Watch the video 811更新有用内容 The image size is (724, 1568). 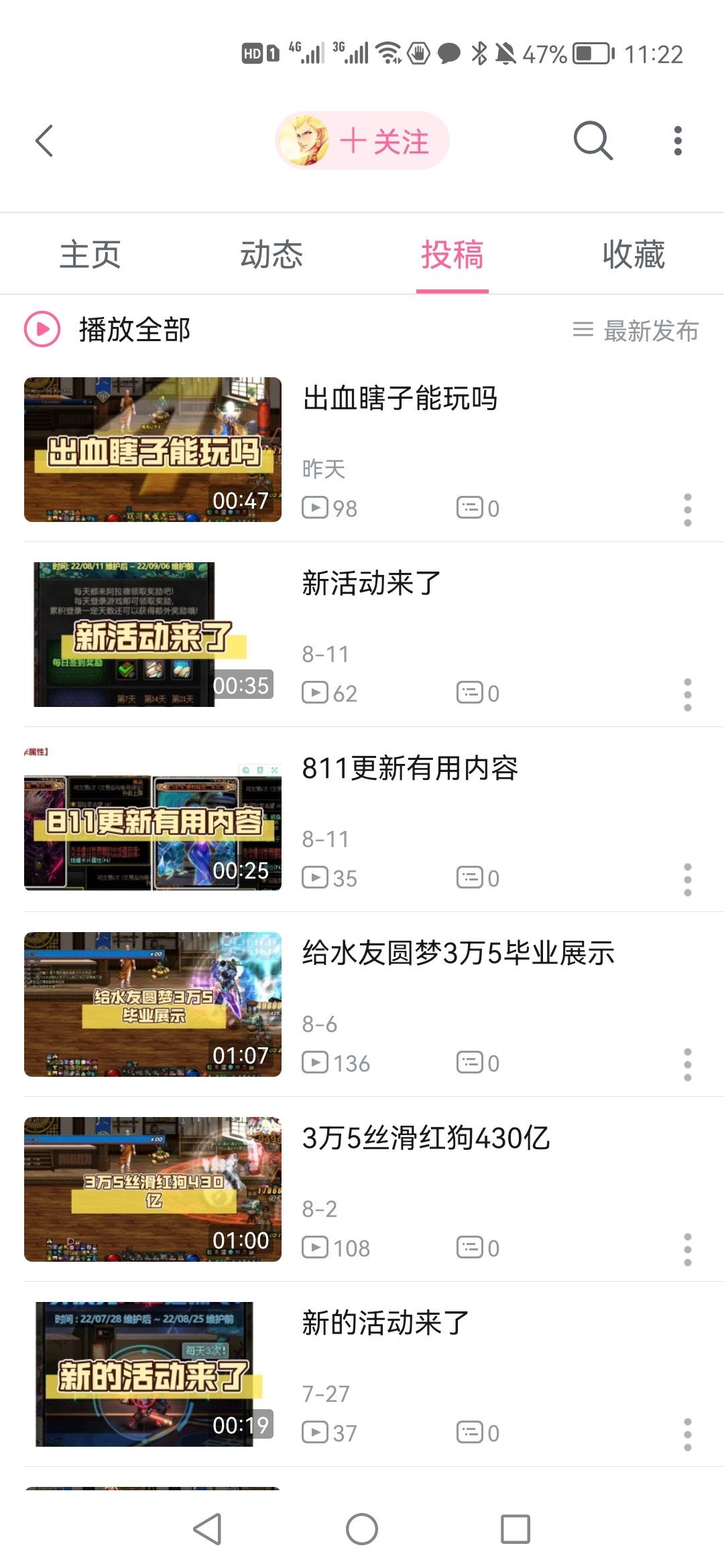[153, 820]
